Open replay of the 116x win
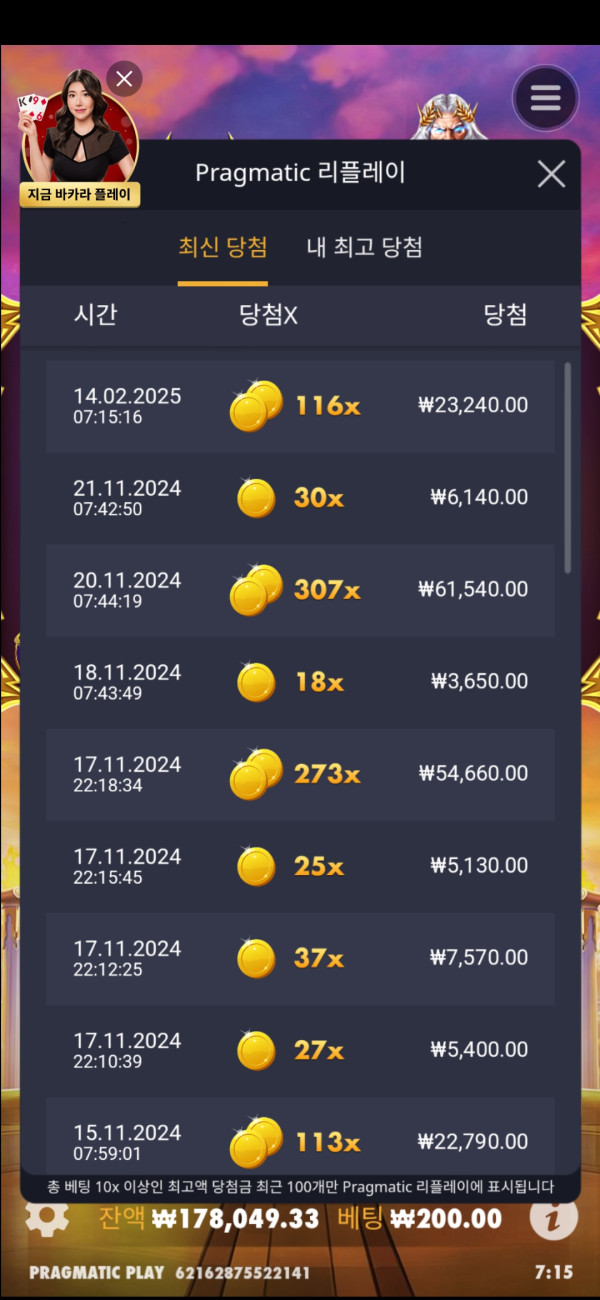 tap(300, 405)
